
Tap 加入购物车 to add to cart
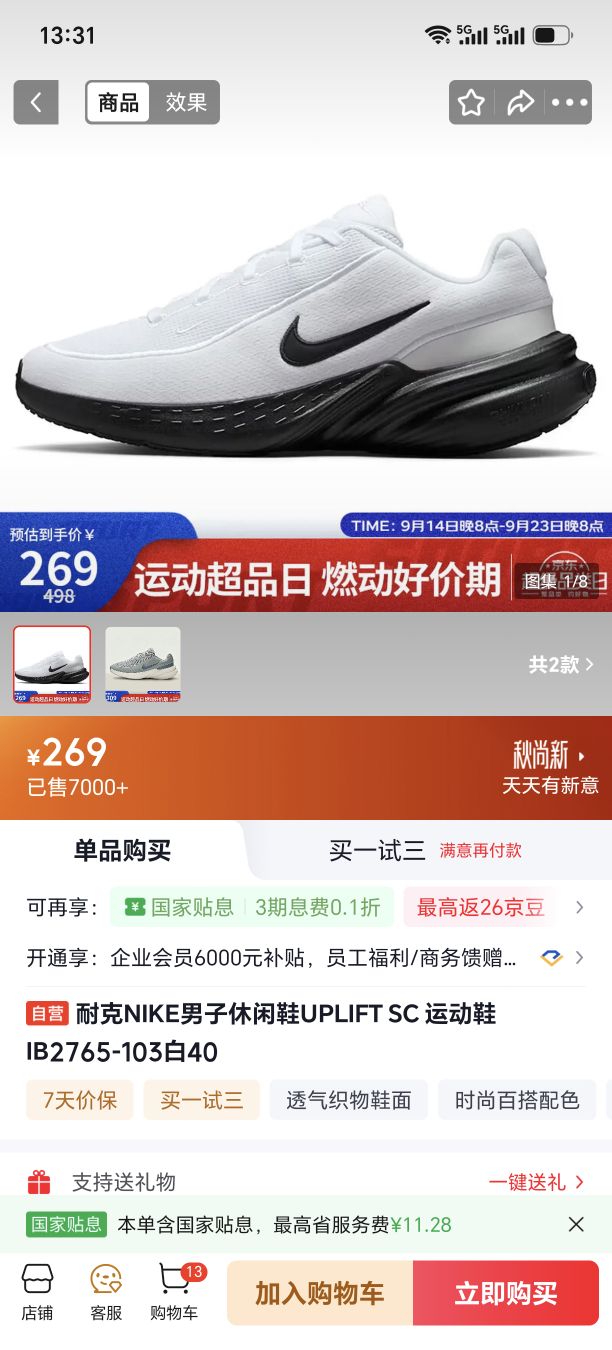pyautogui.click(x=320, y=1293)
